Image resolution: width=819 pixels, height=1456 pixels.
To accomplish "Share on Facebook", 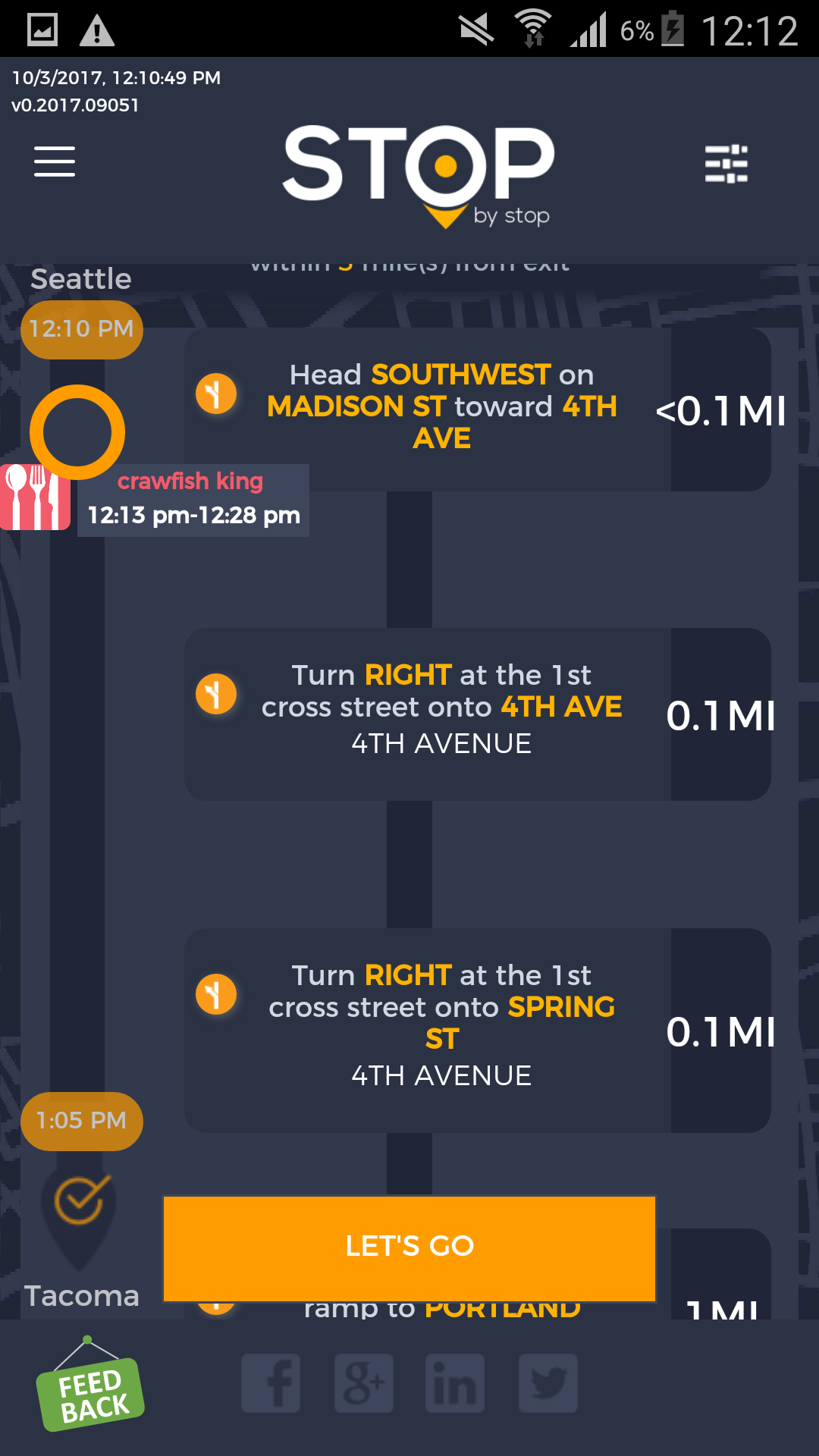I will (271, 1383).
